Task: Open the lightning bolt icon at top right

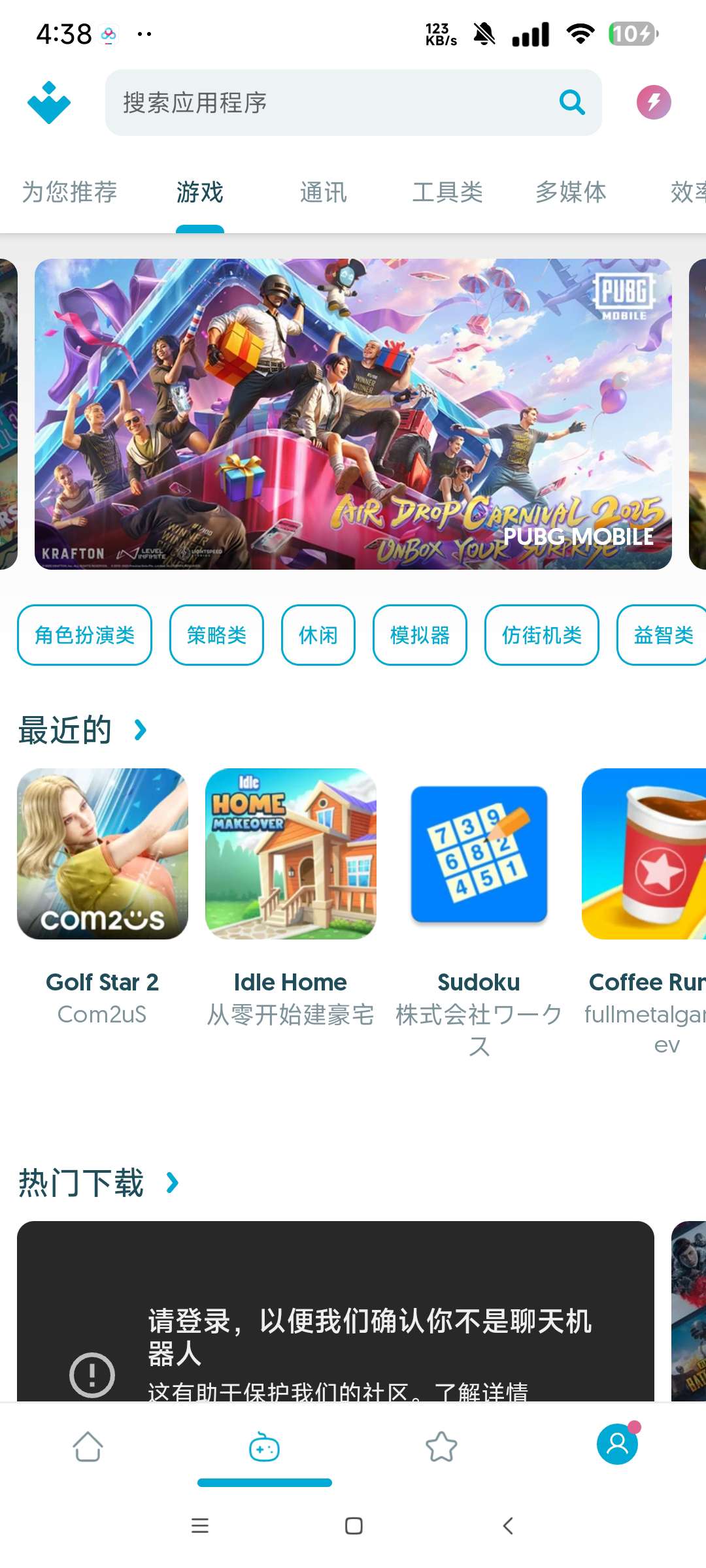Action: (654, 103)
